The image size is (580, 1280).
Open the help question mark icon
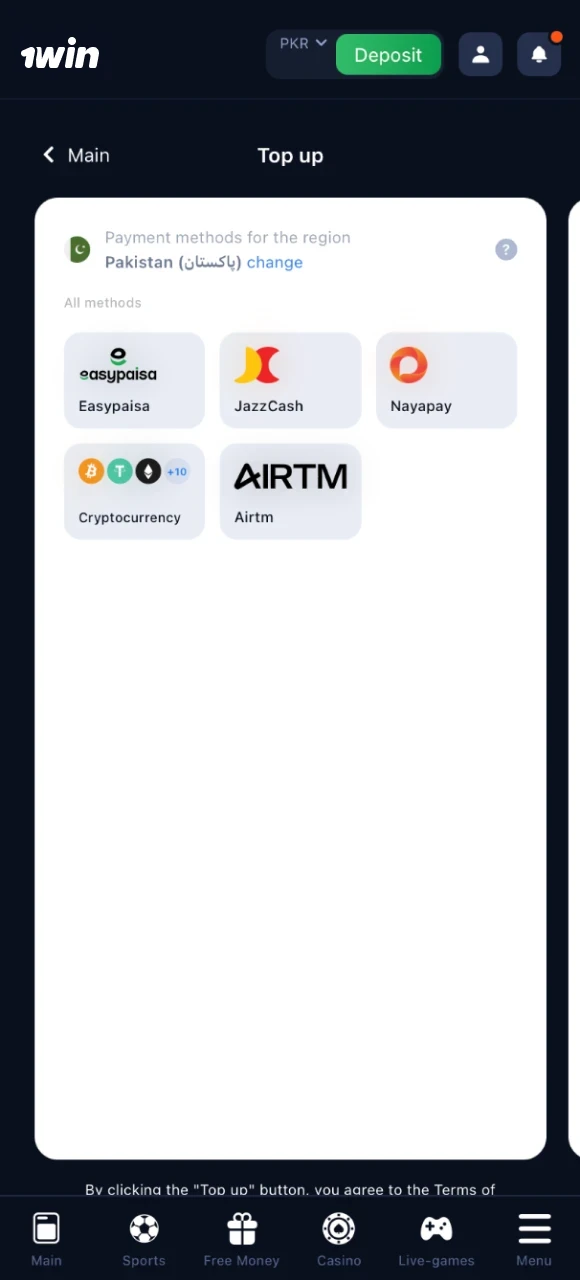point(506,250)
